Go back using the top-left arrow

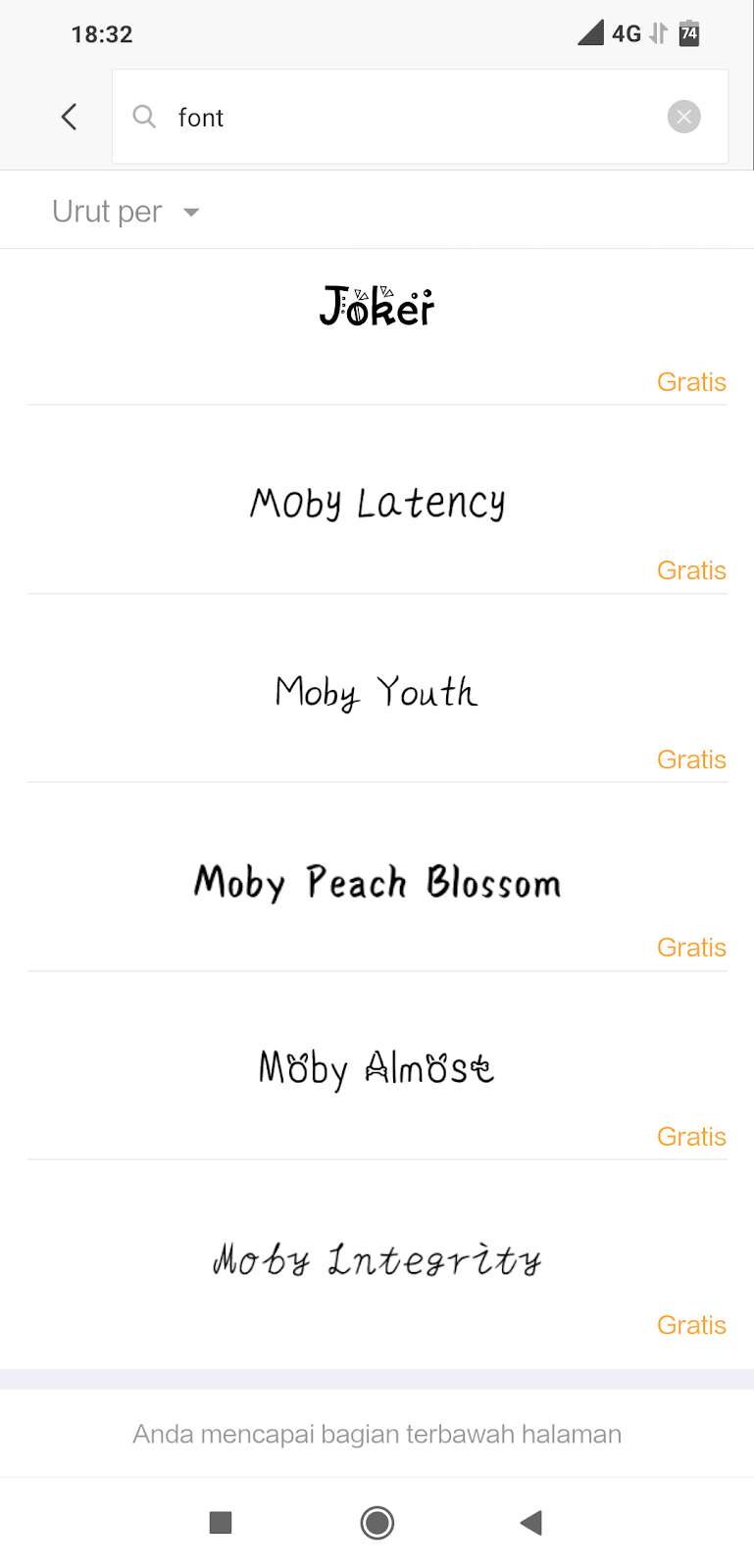pyautogui.click(x=69, y=118)
